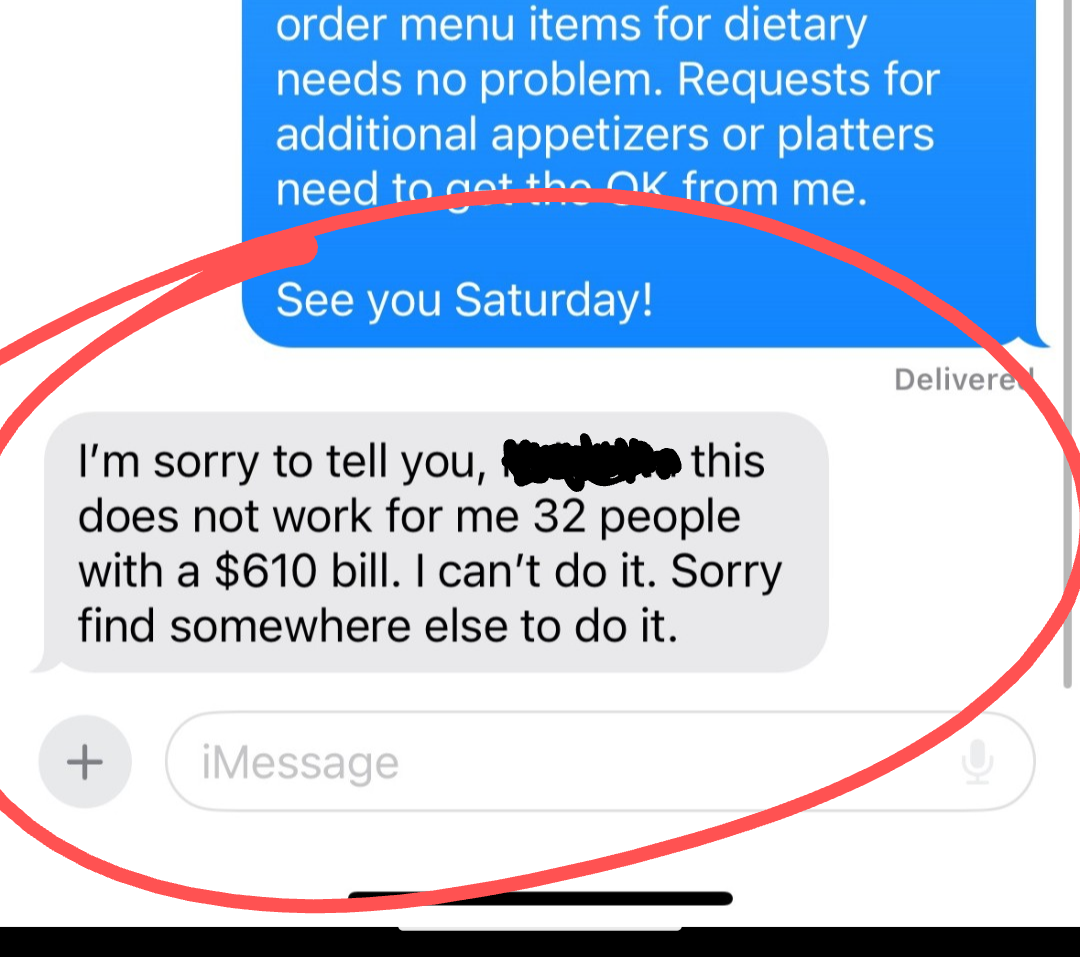Image resolution: width=1080 pixels, height=957 pixels.
Task: Open the plus attachments menu
Action: coord(84,762)
